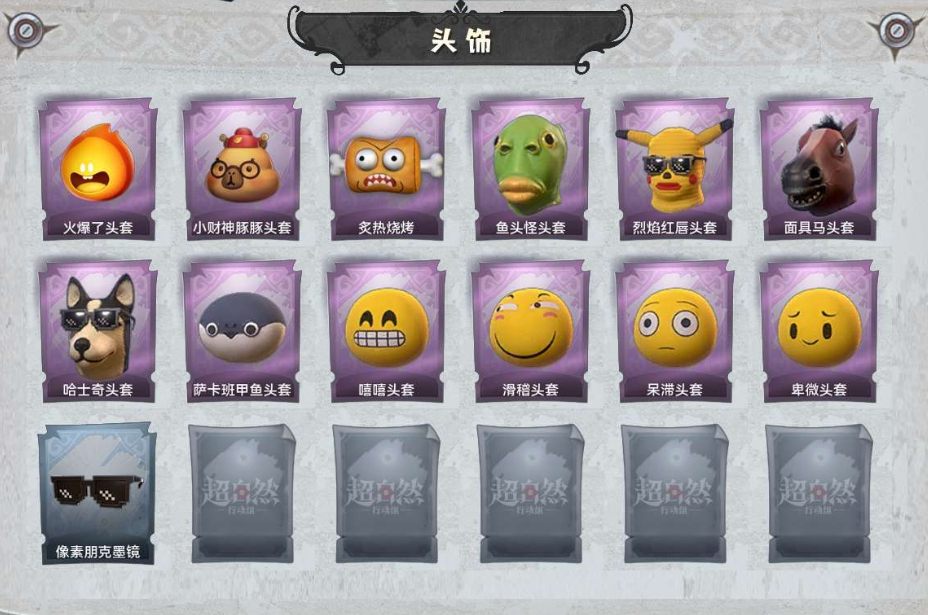Open the 面具马头套 horse mask
The height and width of the screenshot is (615, 928).
click(x=818, y=170)
